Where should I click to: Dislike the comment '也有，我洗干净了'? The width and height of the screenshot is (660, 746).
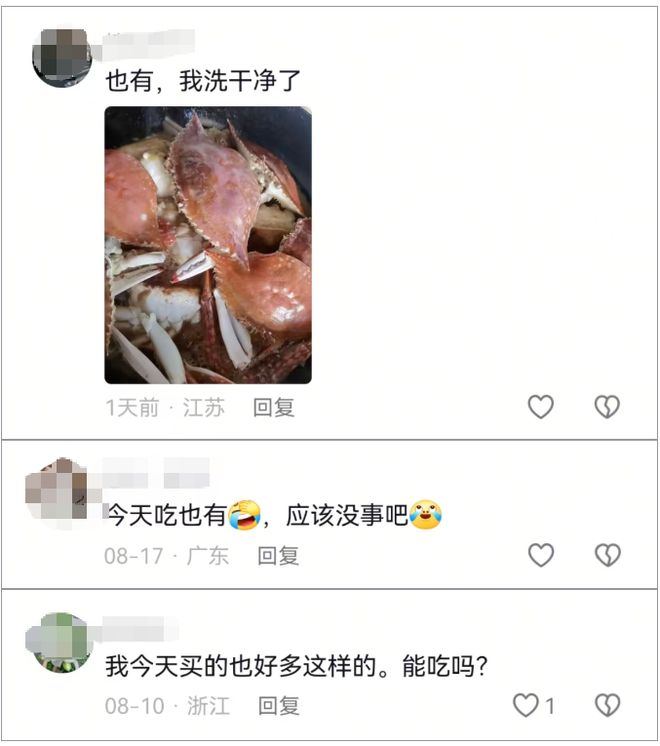pyautogui.click(x=607, y=406)
